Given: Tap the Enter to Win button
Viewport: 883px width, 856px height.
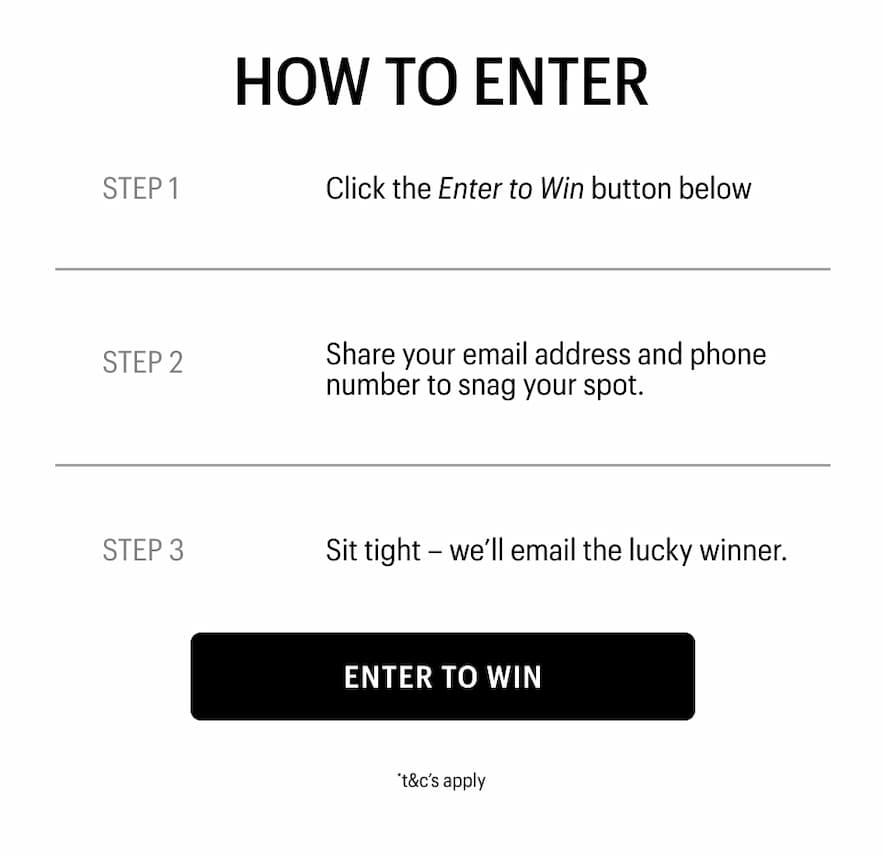Looking at the screenshot, I should 442,676.
